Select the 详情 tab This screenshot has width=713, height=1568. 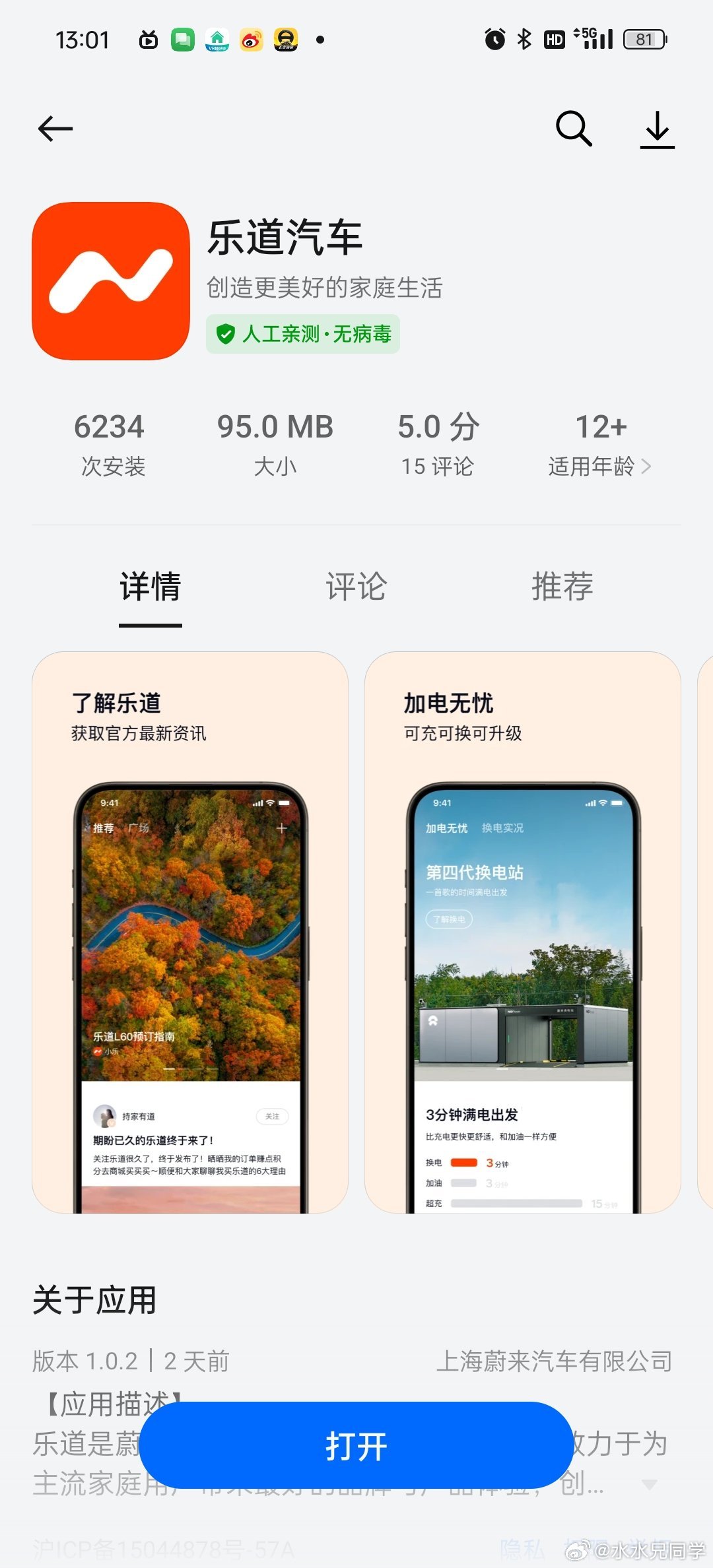tap(151, 586)
